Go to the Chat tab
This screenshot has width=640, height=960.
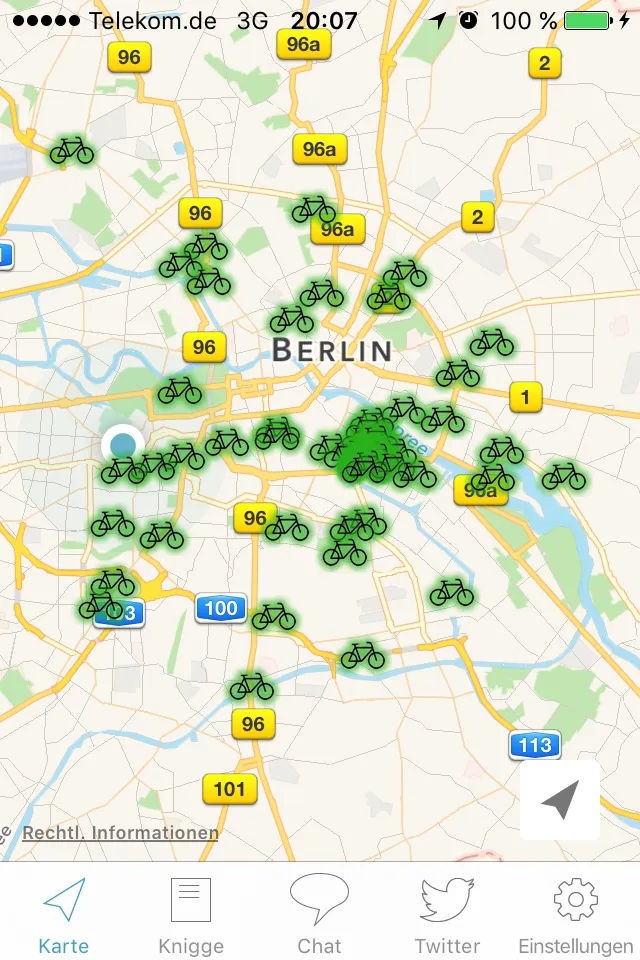[319, 913]
